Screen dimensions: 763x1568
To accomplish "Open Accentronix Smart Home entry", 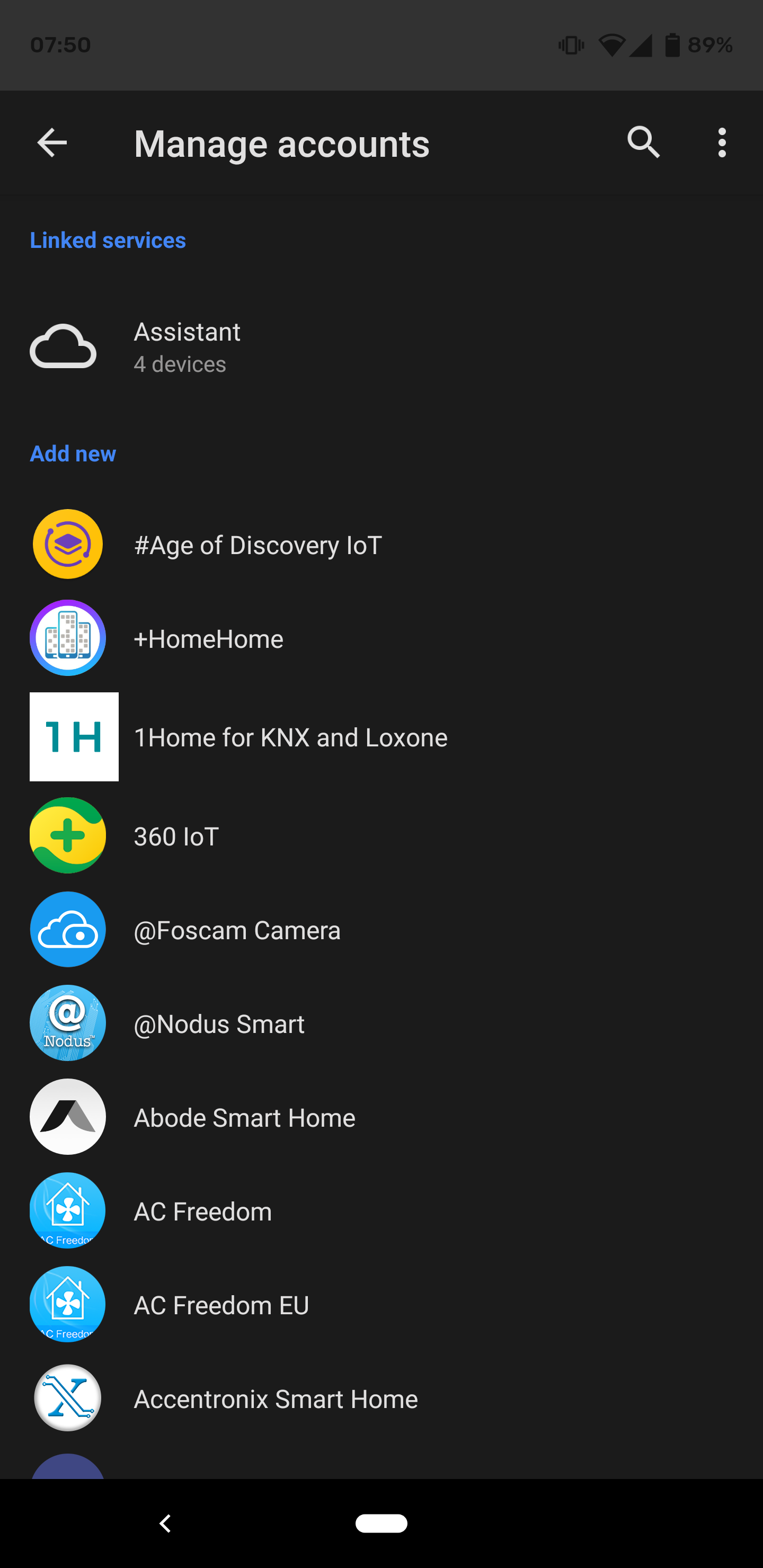I will 381,1398.
